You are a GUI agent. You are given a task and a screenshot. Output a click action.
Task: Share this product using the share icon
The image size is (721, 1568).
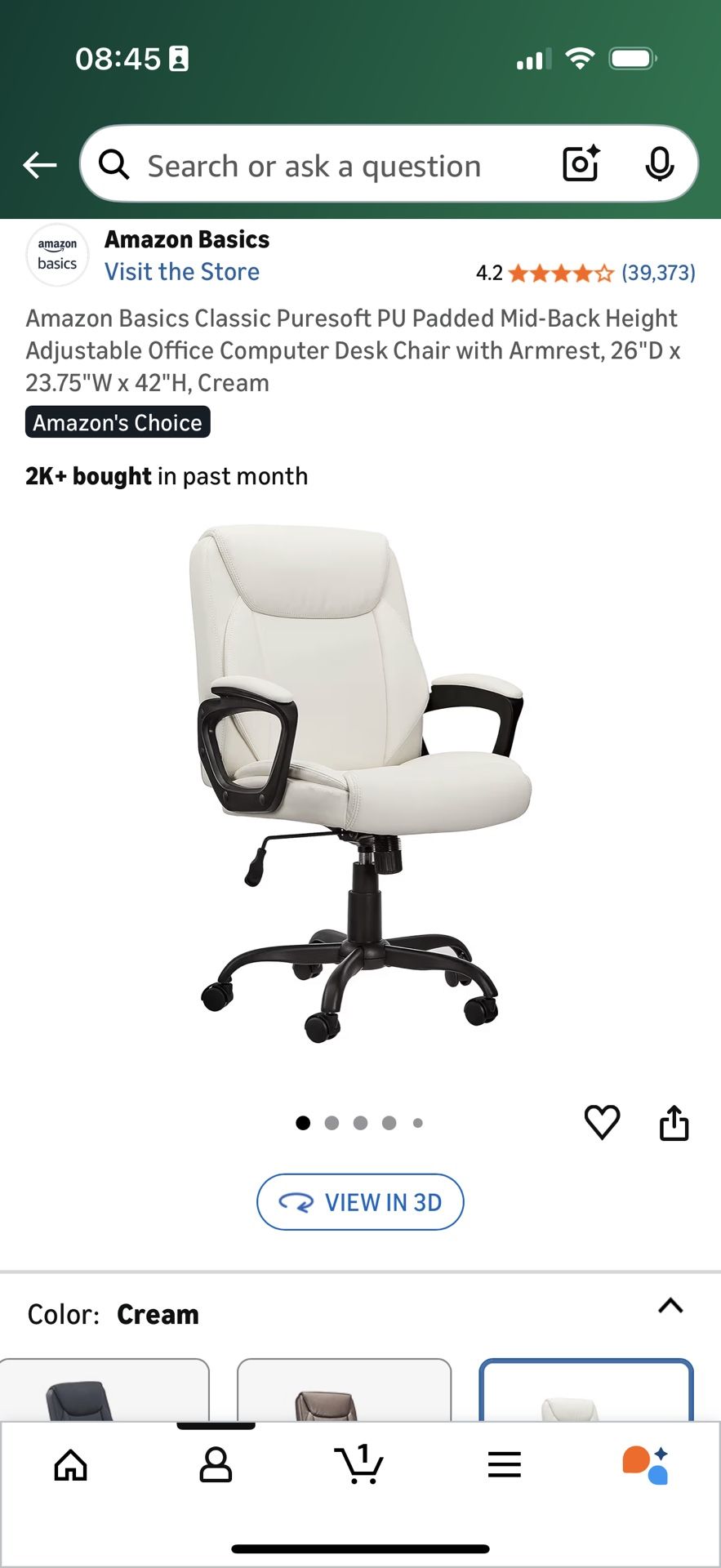click(674, 1122)
